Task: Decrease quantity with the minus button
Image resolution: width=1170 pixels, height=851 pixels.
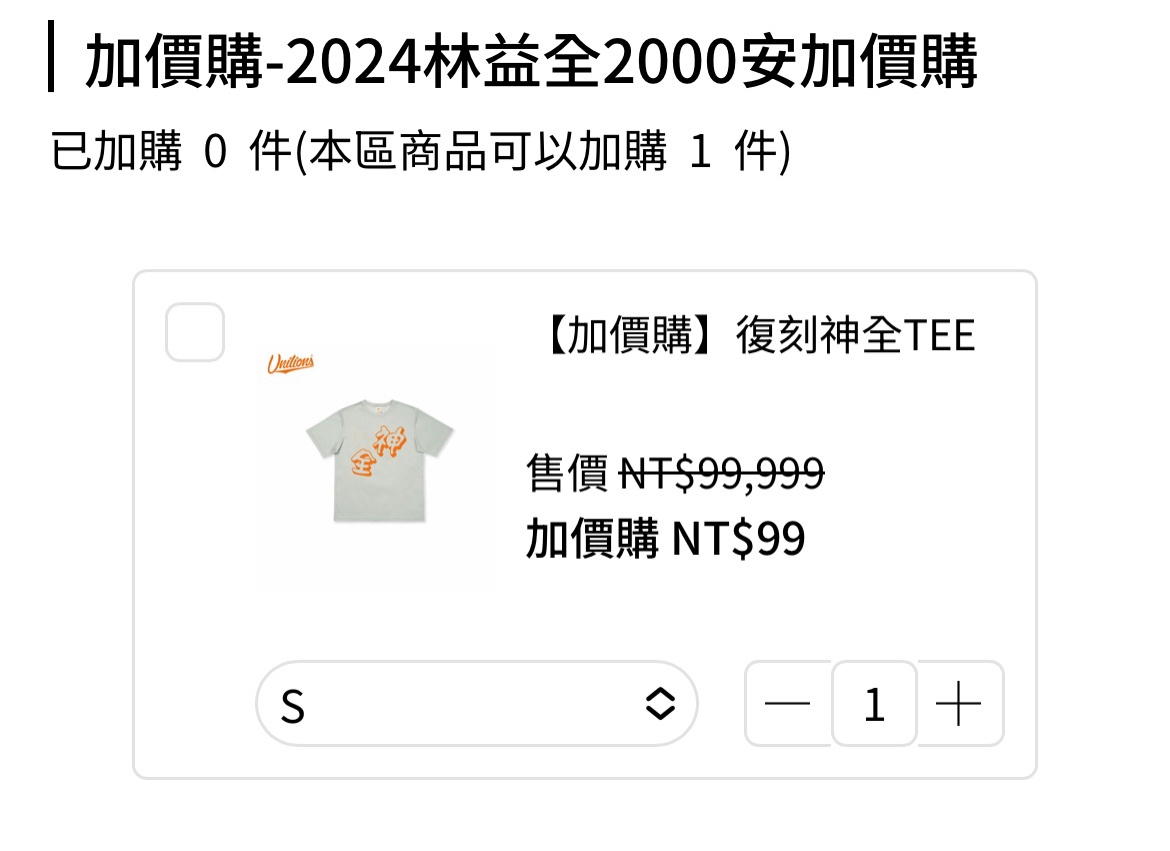Action: tap(787, 704)
